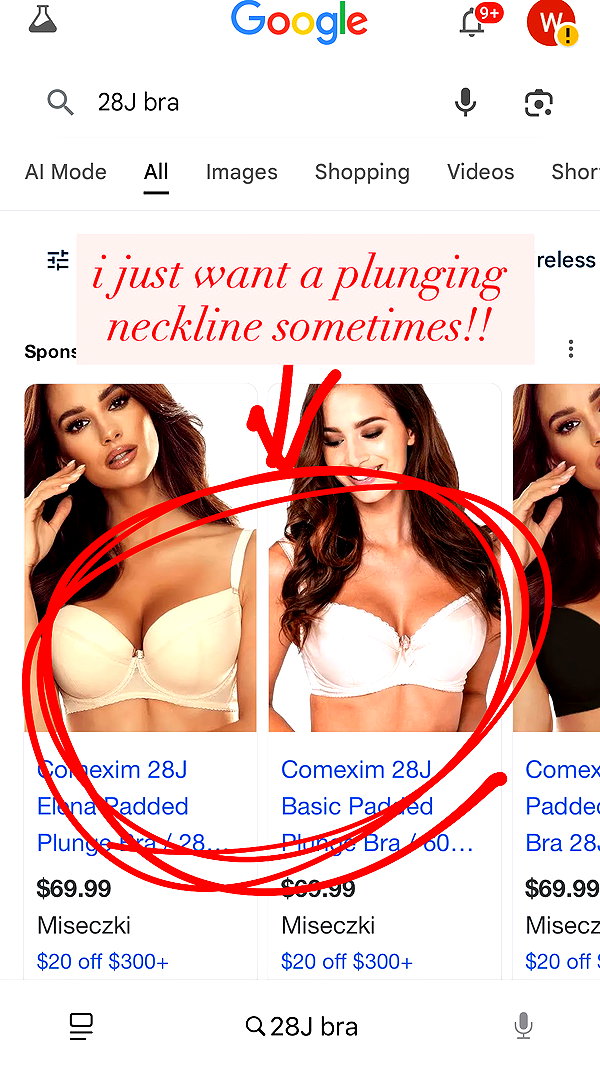This screenshot has width=600, height=1067.
Task: Tap the bottom bar microphone icon
Action: click(522, 1026)
